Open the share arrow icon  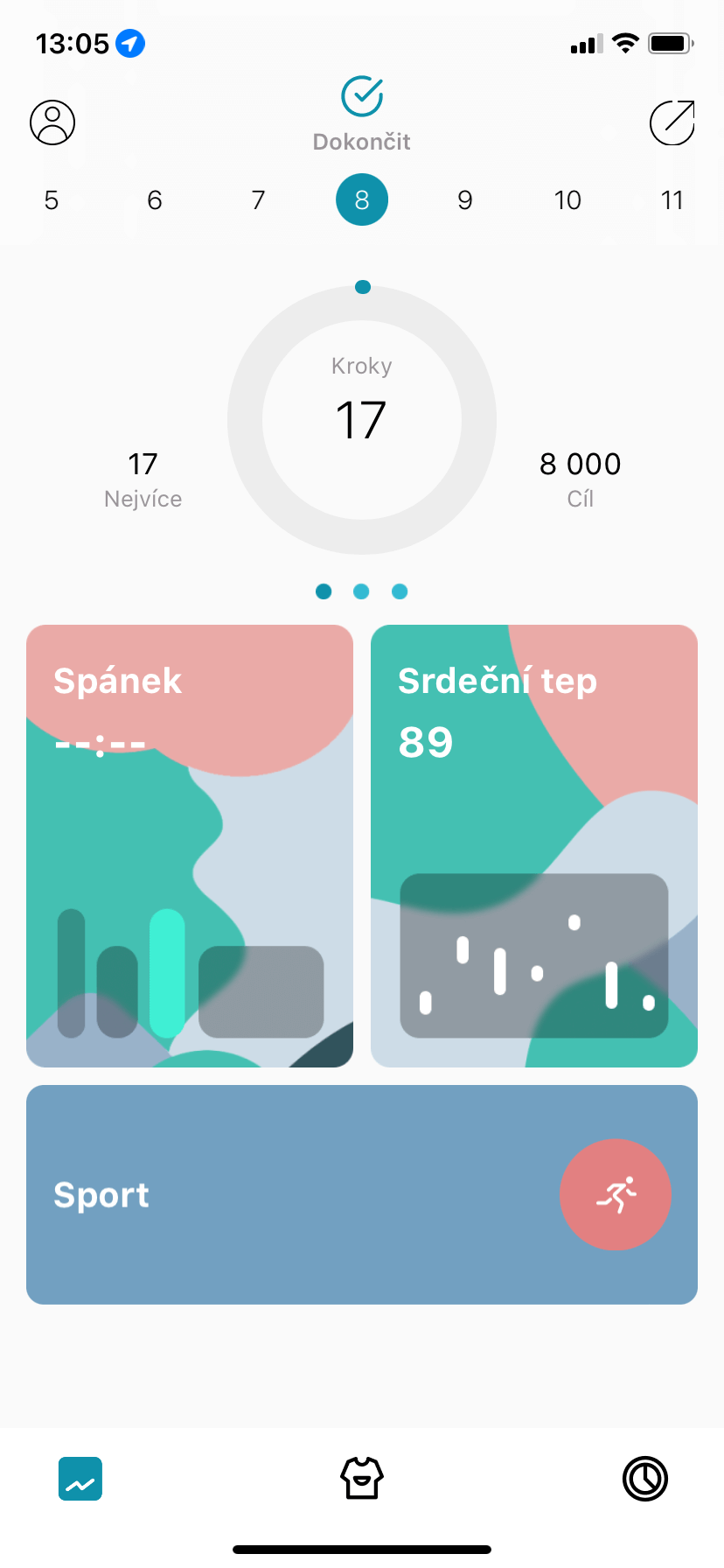pyautogui.click(x=672, y=122)
